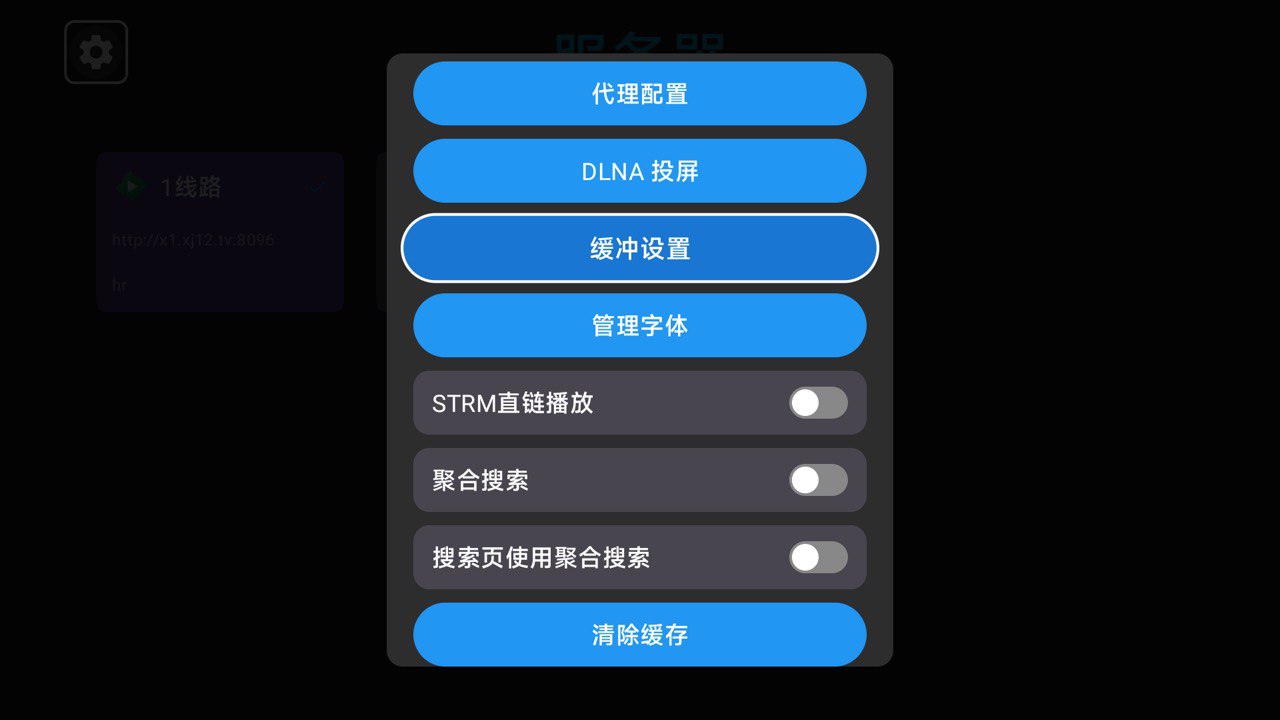1280x720 pixels.
Task: Open 管理字体 font management
Action: [640, 325]
